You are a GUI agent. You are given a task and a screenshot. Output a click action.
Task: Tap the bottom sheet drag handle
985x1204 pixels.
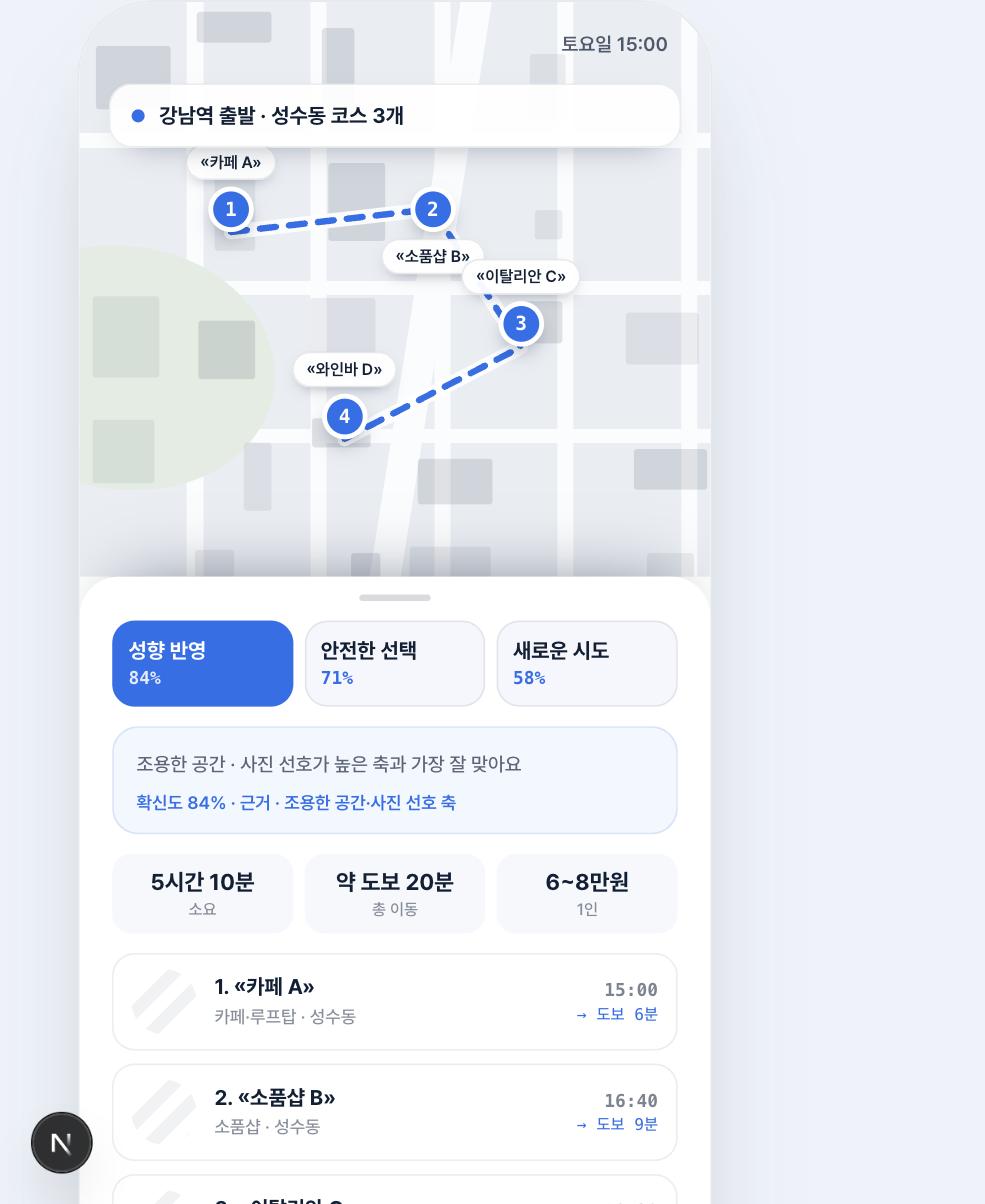point(395,598)
